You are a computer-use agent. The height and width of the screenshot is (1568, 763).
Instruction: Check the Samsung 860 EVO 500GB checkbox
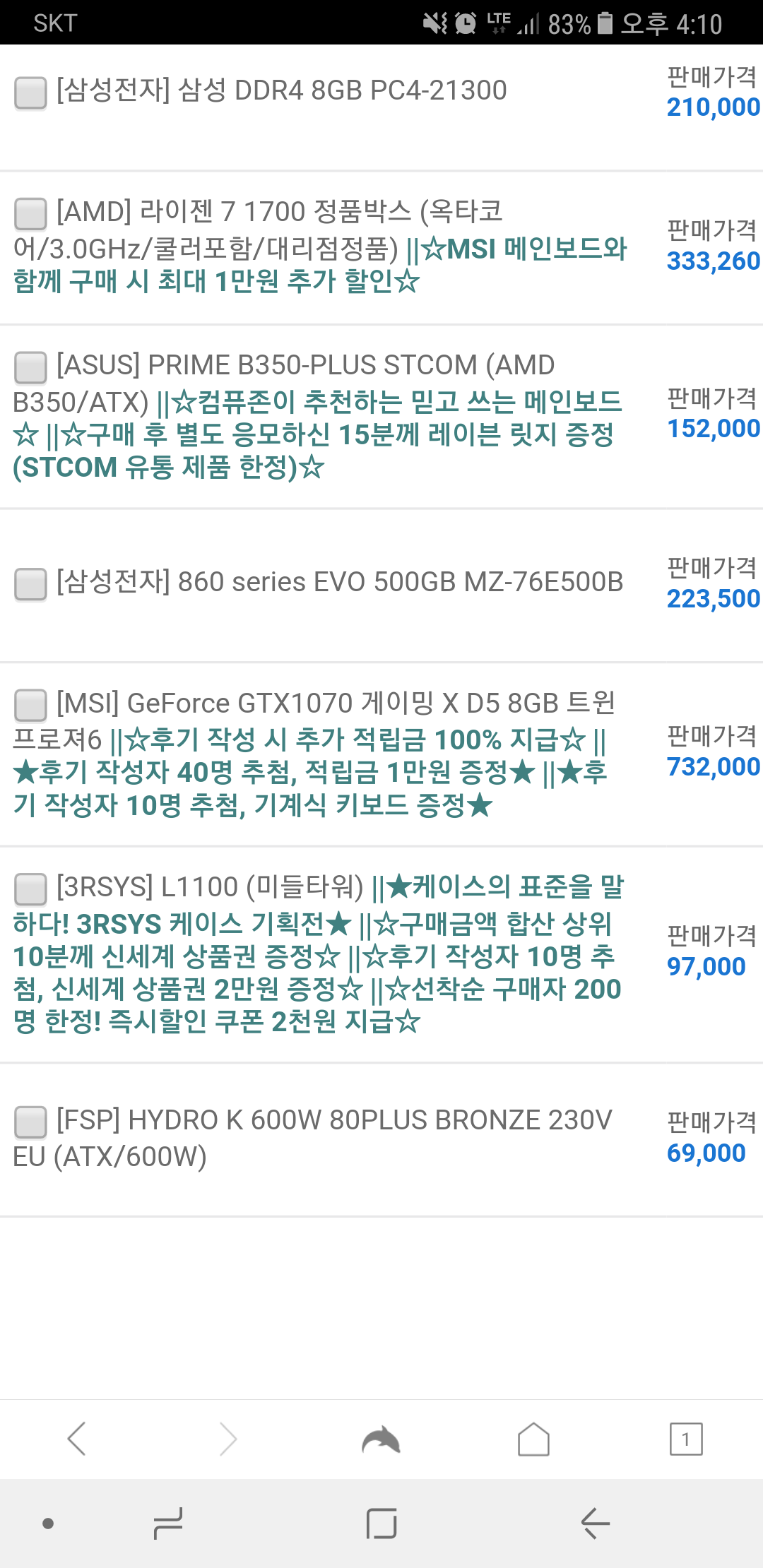click(30, 584)
